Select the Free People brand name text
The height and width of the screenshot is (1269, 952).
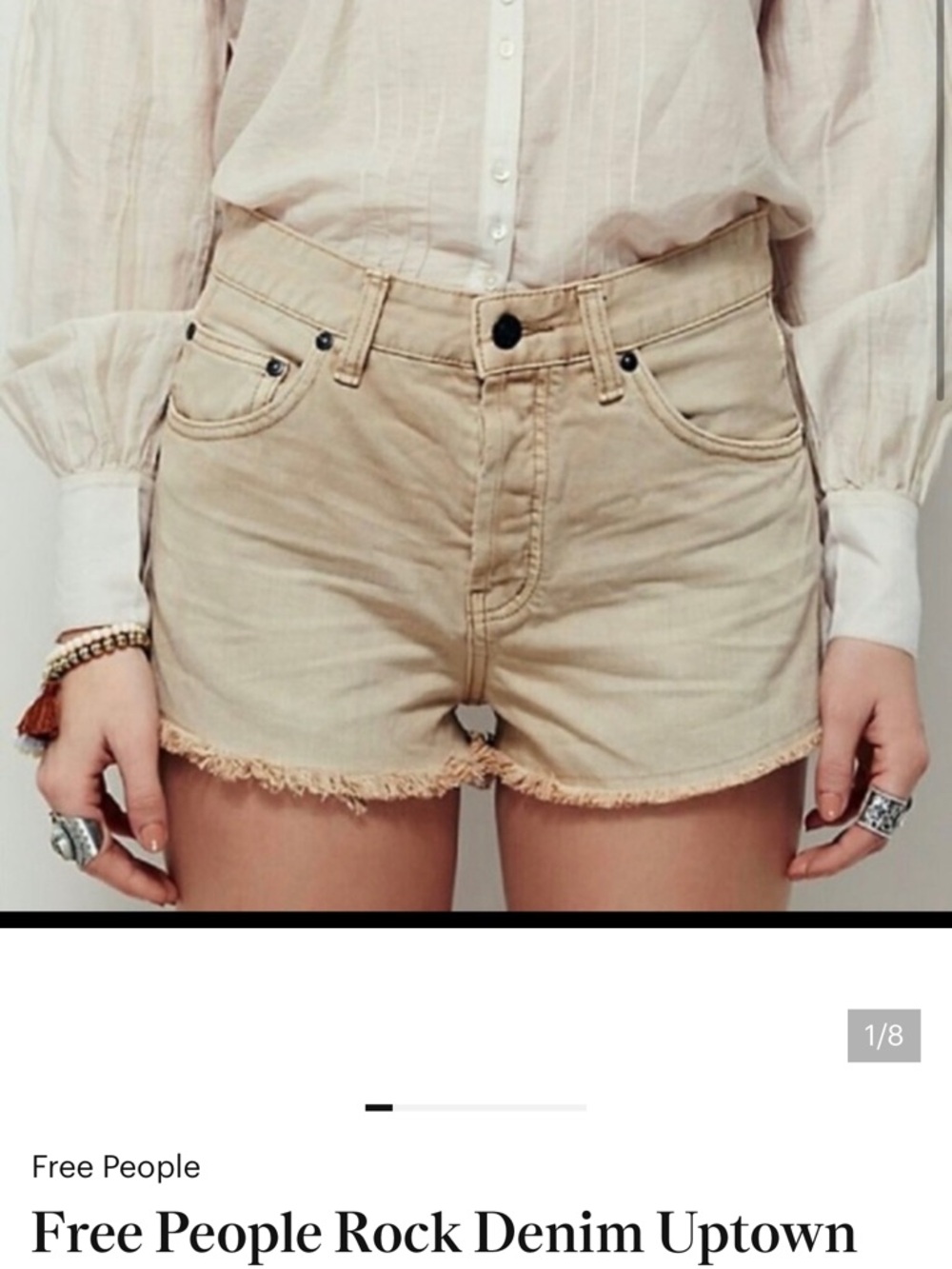(114, 1165)
